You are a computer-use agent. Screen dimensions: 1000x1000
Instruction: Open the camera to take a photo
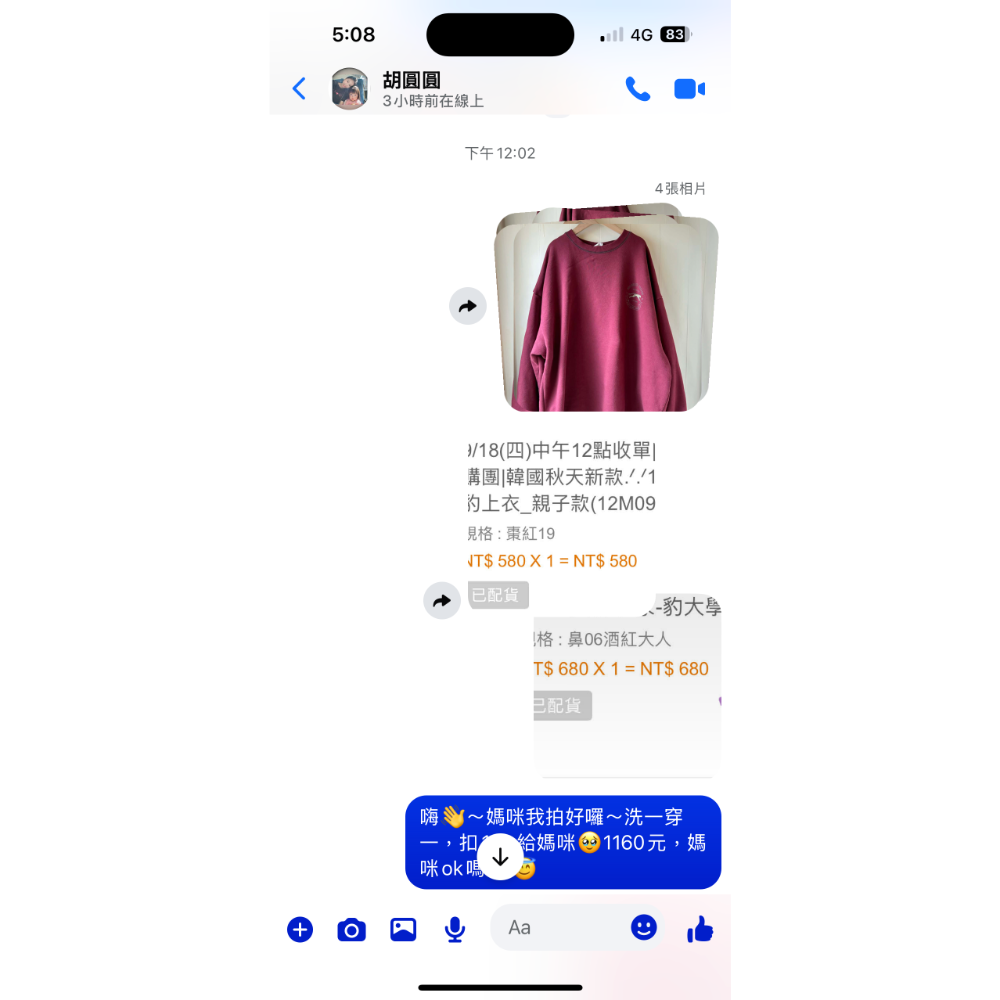(x=351, y=930)
